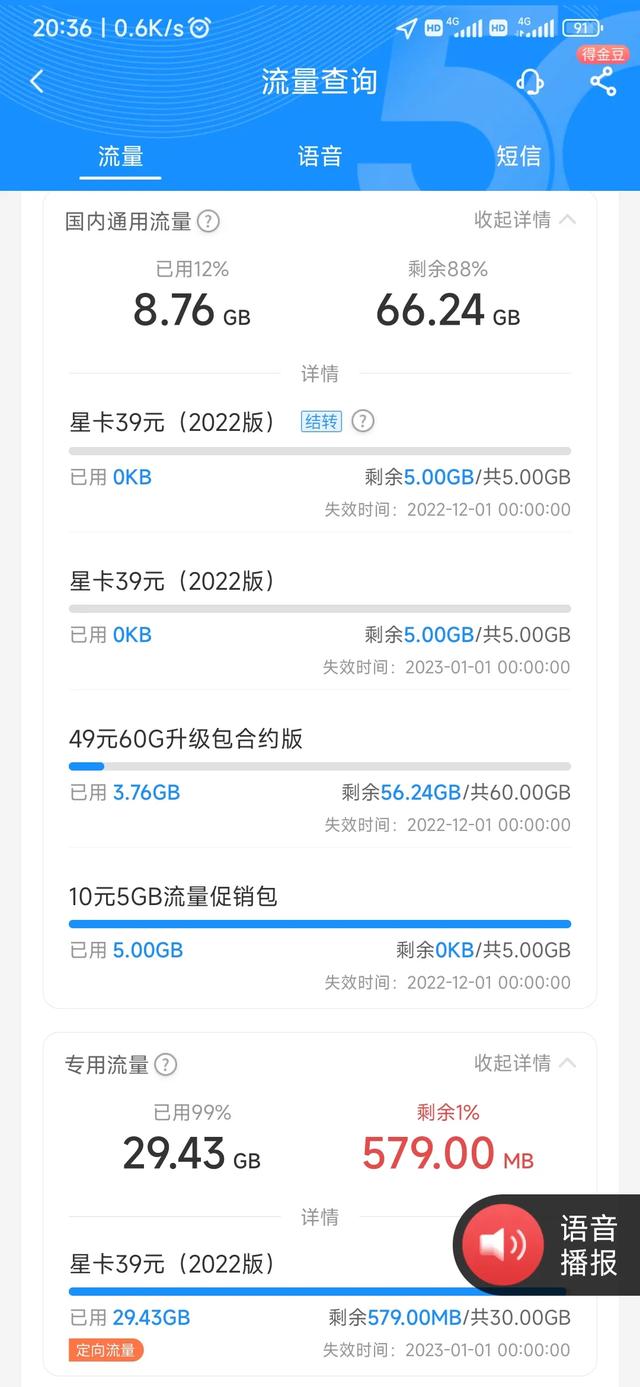This screenshot has width=640, height=1387.
Task: Collapse details for 专用流量
Action: click(525, 1063)
